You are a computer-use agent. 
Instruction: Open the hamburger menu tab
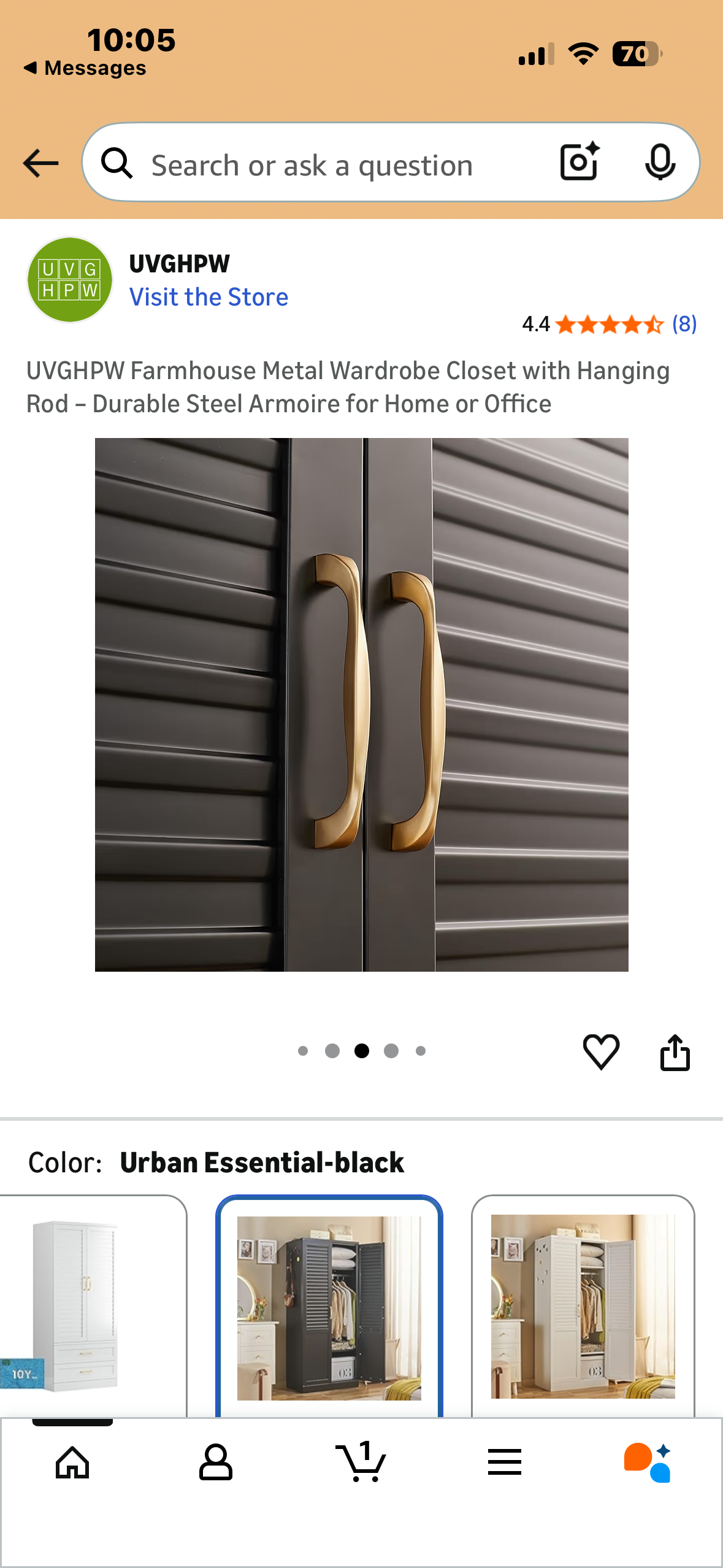[505, 1462]
